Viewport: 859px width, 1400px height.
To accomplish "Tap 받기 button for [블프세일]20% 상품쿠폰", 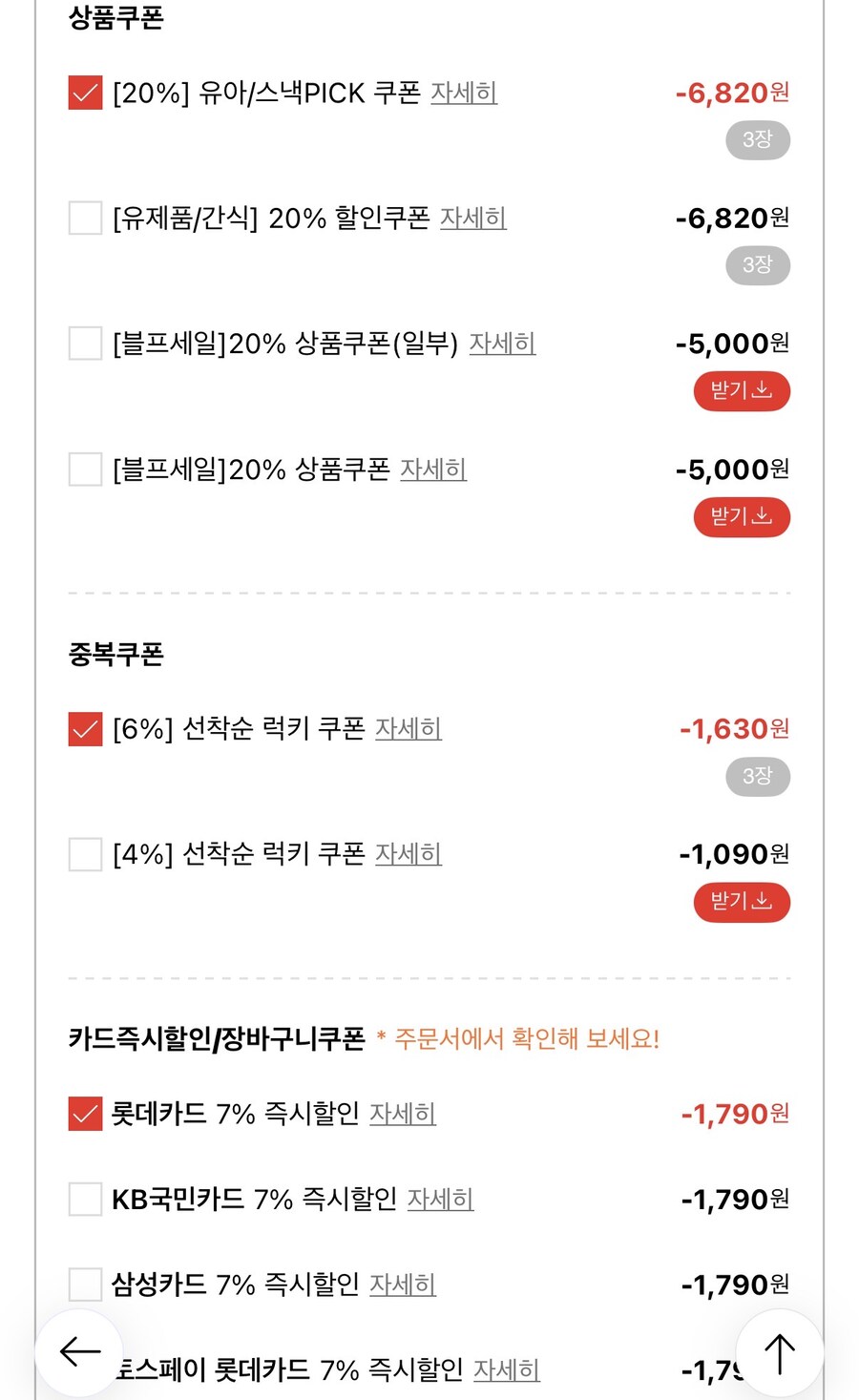I will tap(742, 516).
